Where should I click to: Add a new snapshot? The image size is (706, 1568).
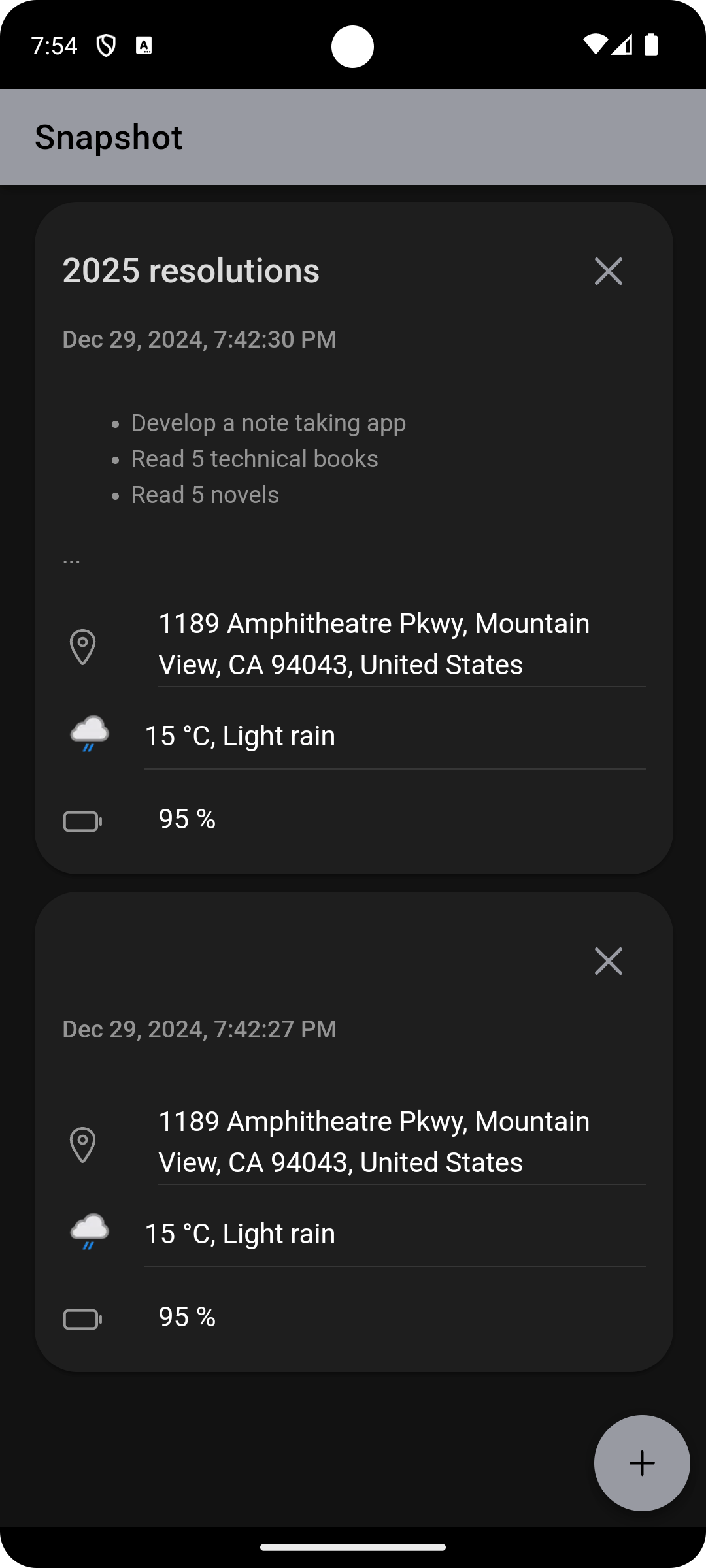coord(641,1463)
